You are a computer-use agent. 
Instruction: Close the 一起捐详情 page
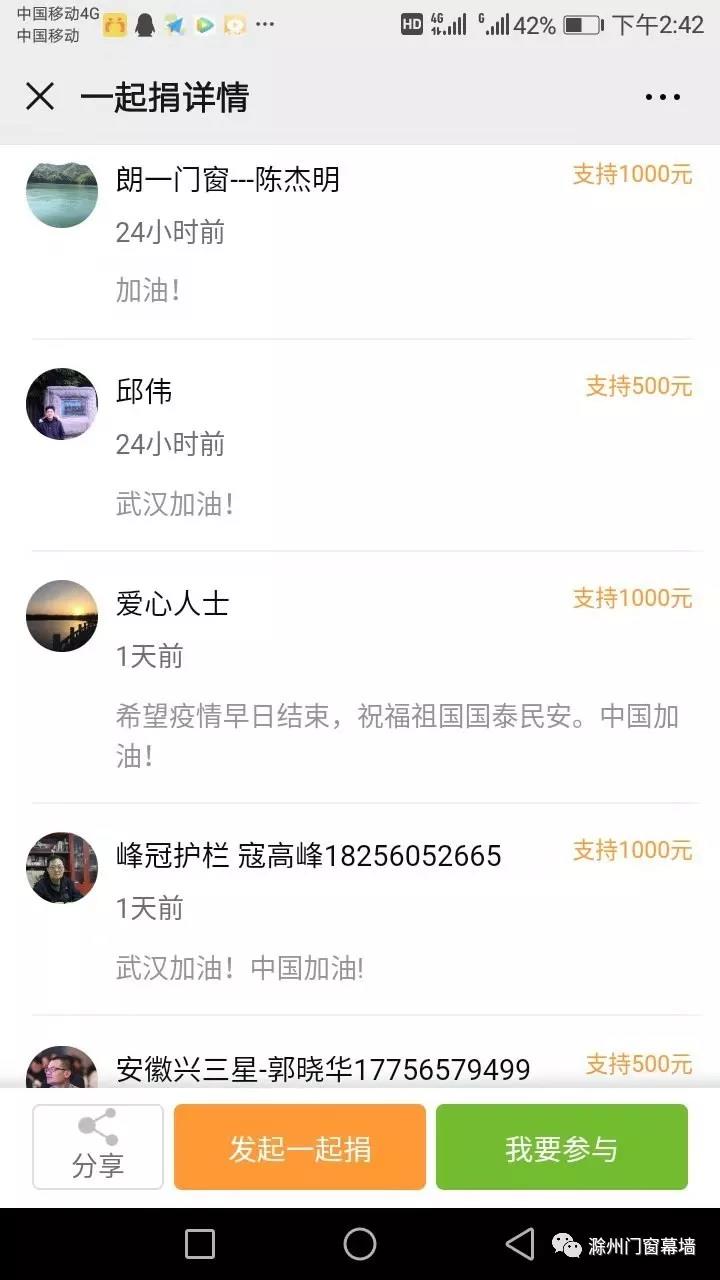tap(40, 97)
